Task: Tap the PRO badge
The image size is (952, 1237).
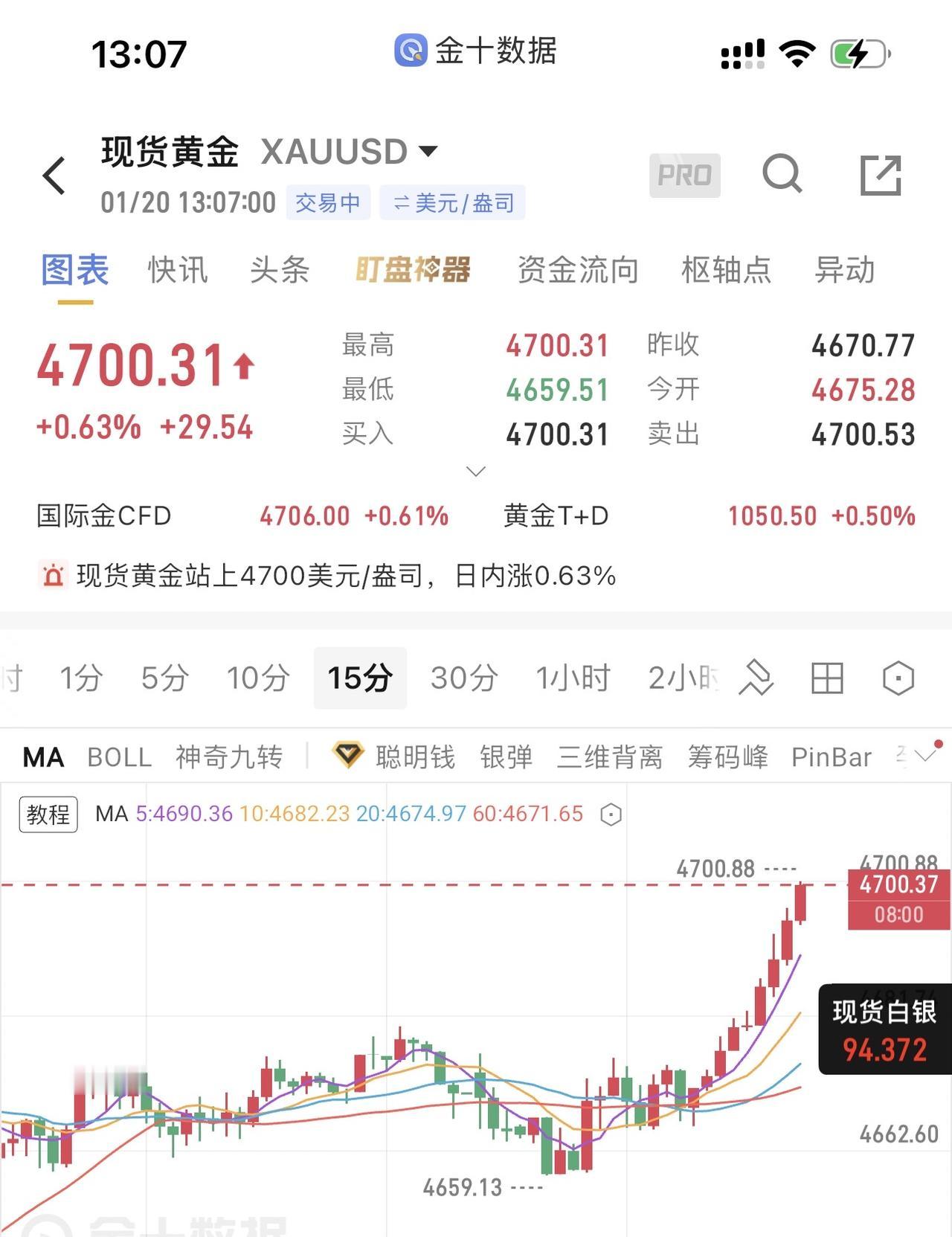Action: coord(685,176)
